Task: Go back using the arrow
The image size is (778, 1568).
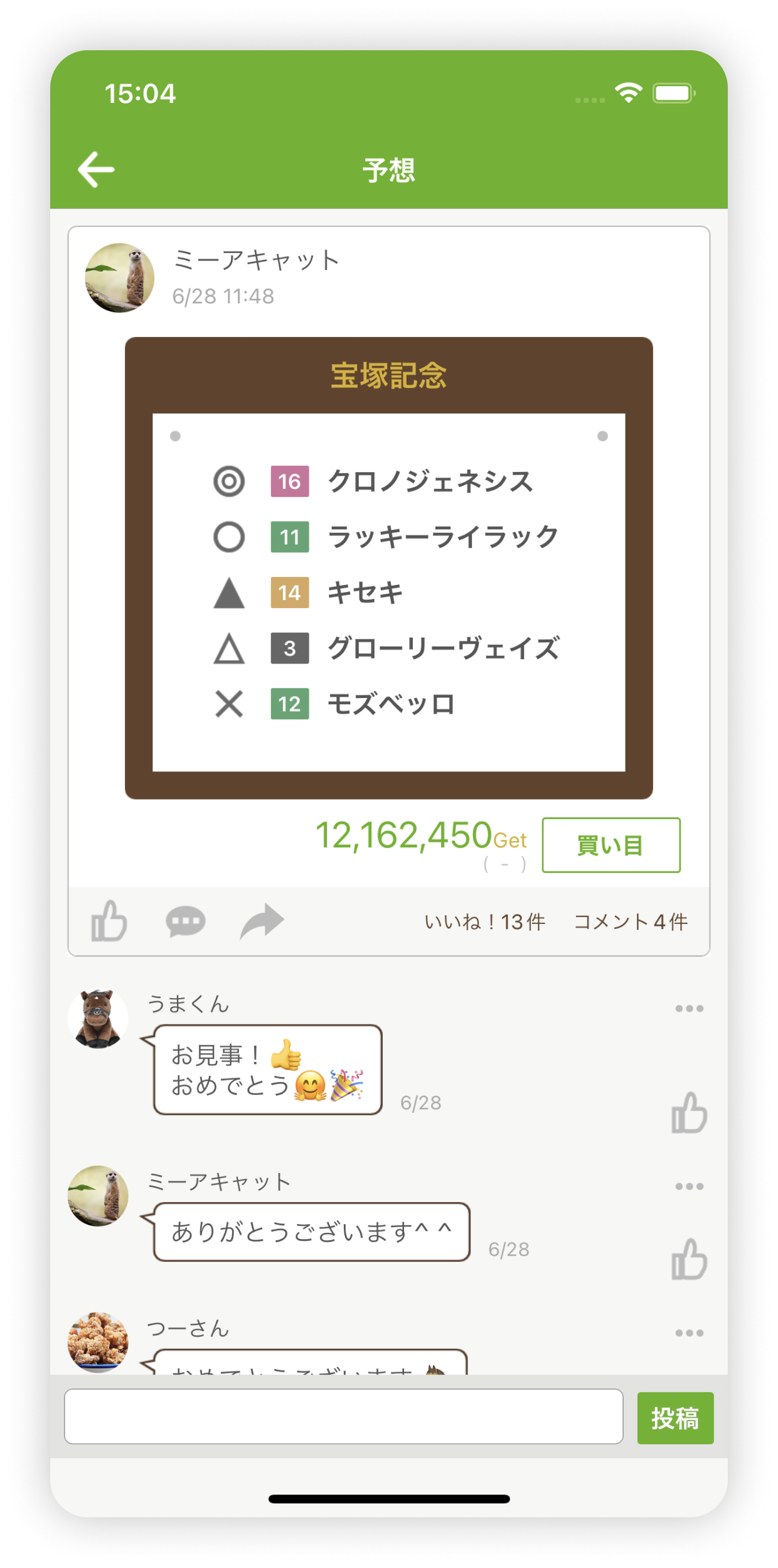Action: click(96, 169)
